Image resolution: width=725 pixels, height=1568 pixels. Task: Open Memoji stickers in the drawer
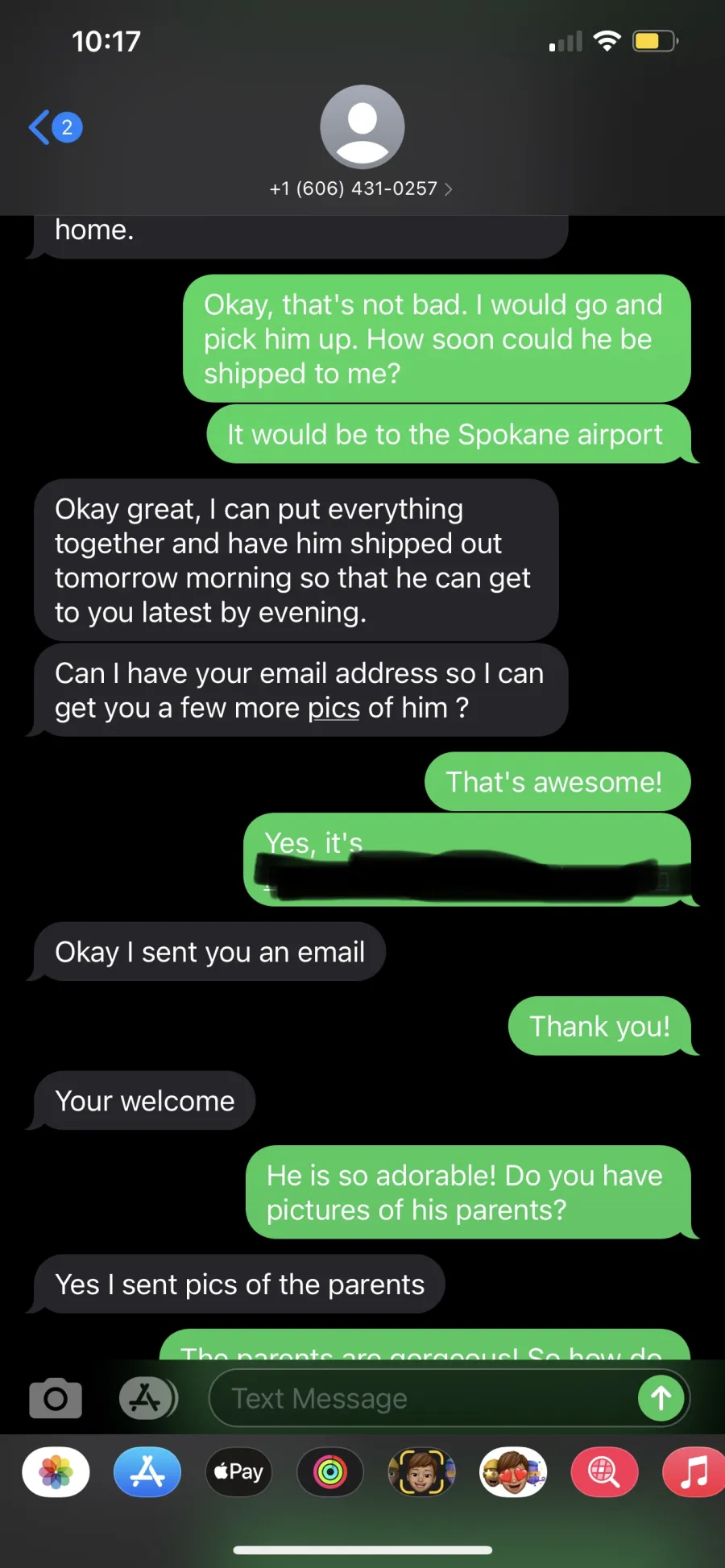pos(513,1472)
